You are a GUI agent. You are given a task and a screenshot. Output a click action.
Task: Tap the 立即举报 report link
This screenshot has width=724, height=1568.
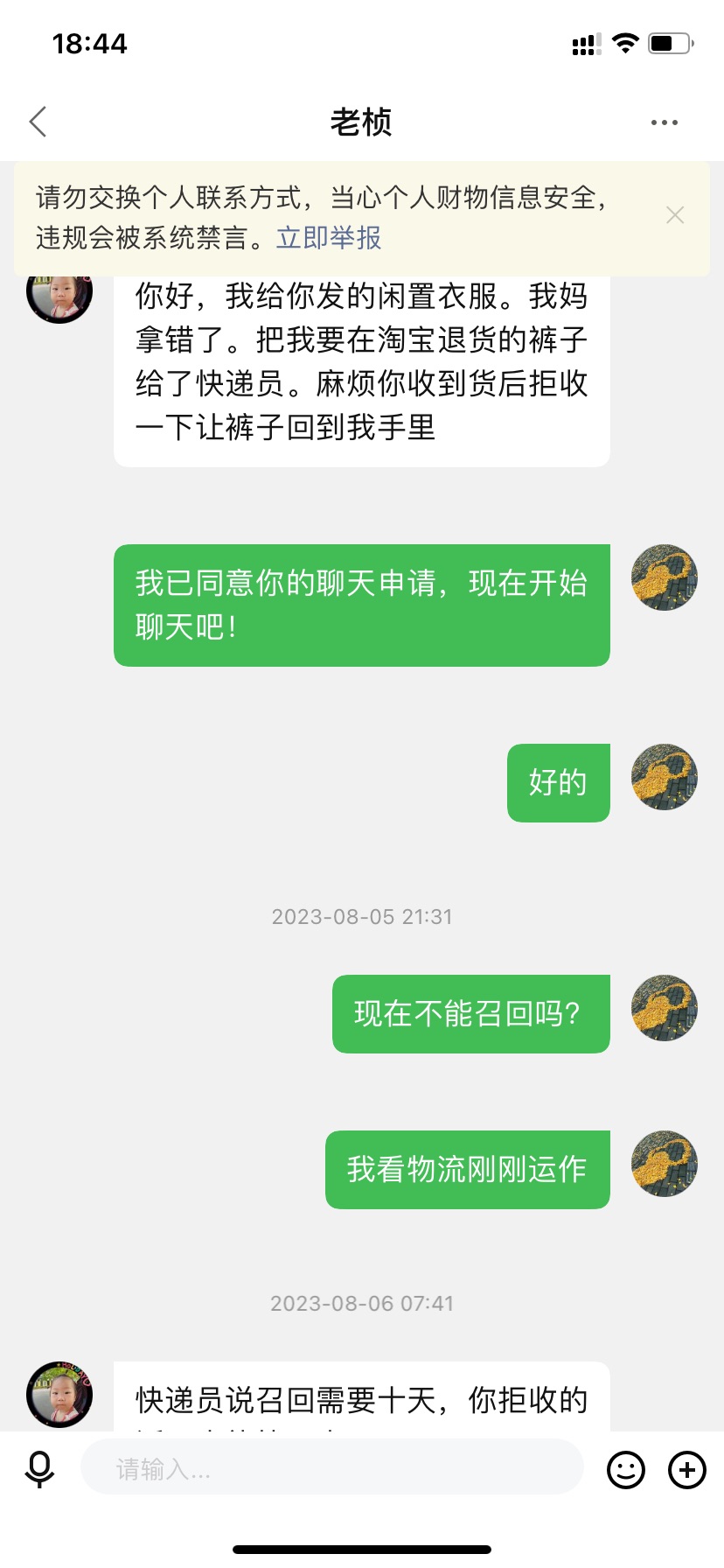(x=329, y=238)
